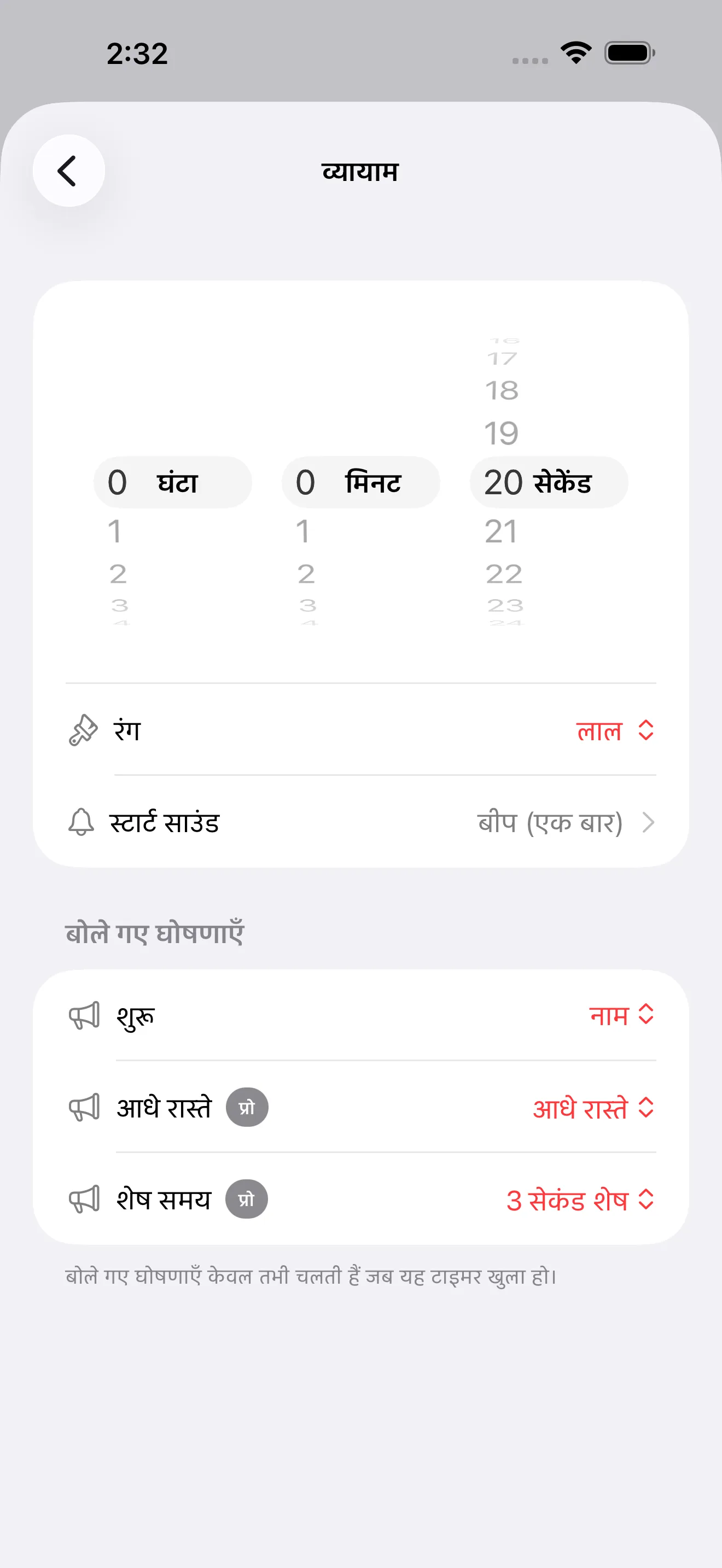Image resolution: width=722 pixels, height=1568 pixels.
Task: Tap the प्रो badge next to आधे रास्ते
Action: click(x=246, y=1108)
